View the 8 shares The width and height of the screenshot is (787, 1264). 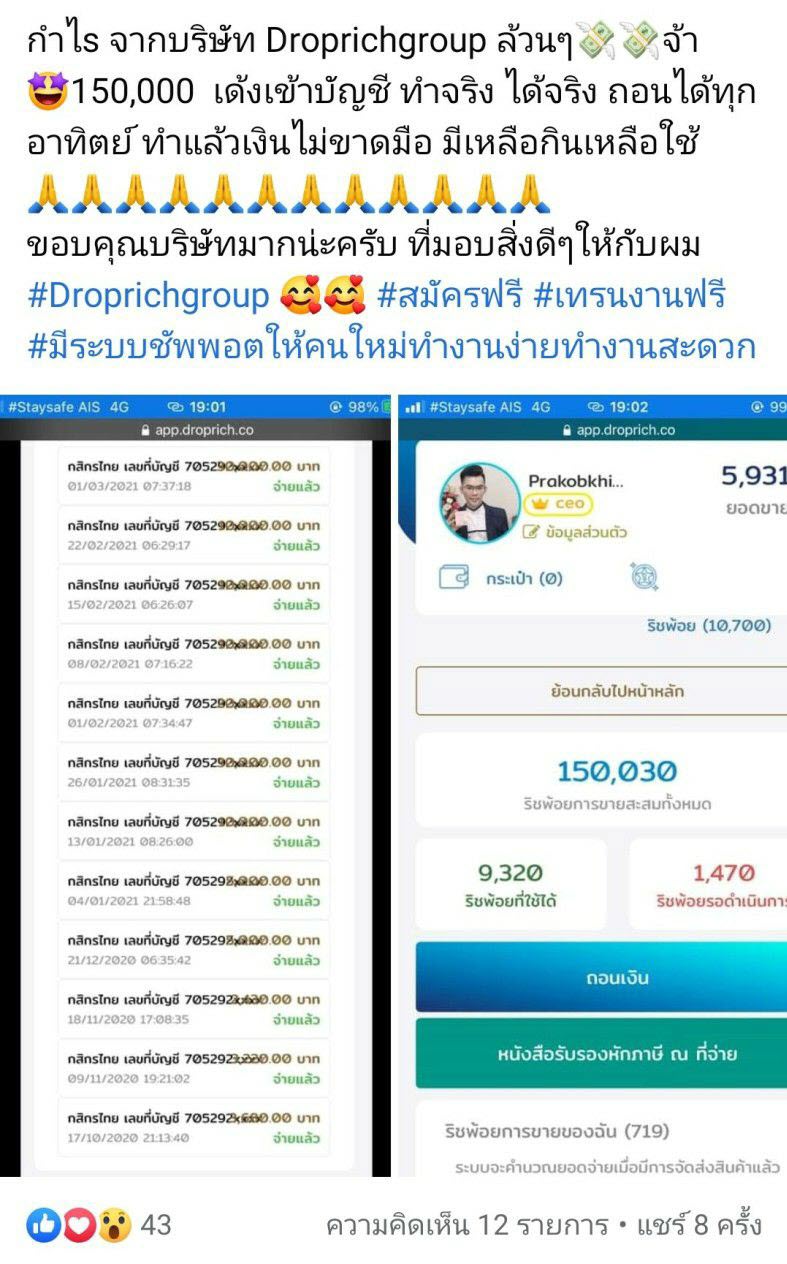click(x=699, y=1225)
